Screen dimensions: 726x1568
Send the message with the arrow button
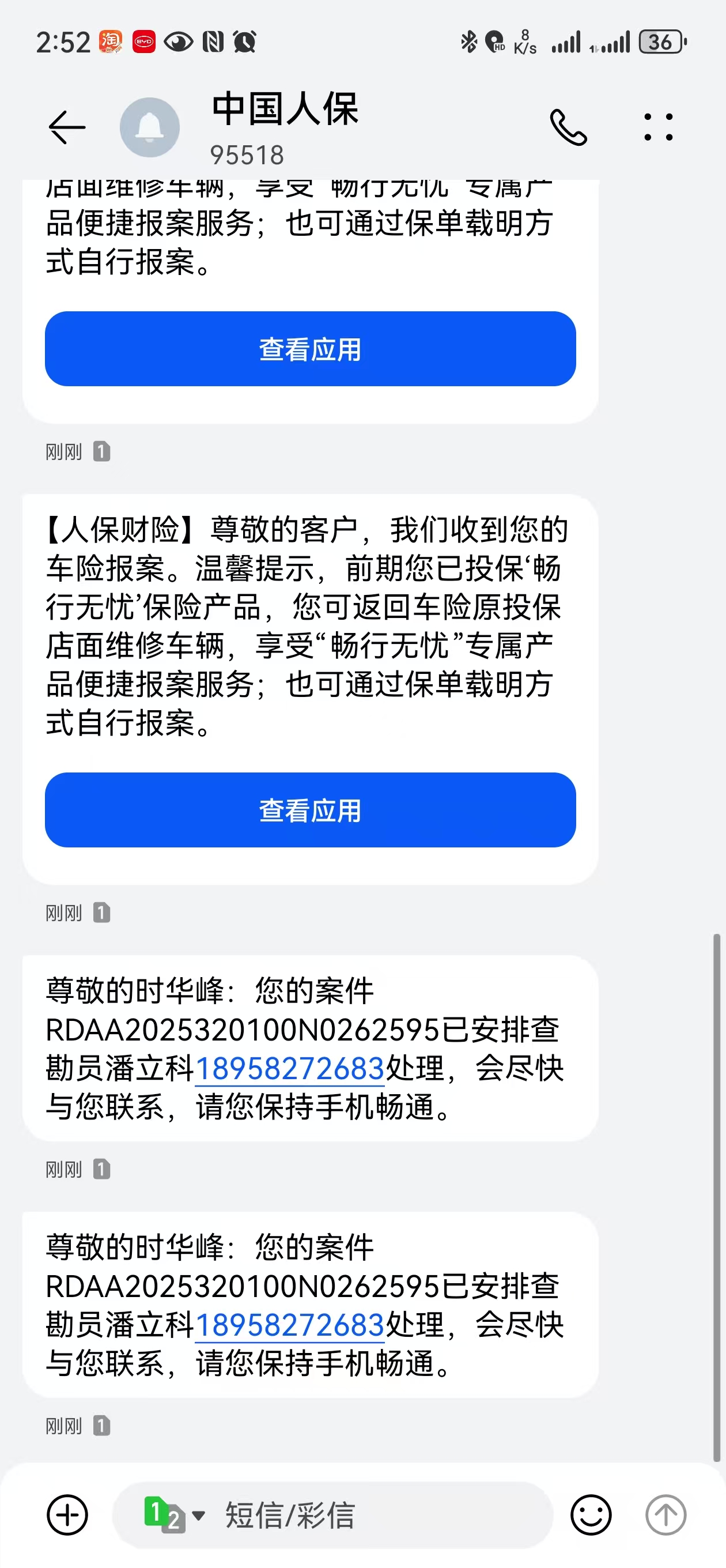[x=665, y=1515]
